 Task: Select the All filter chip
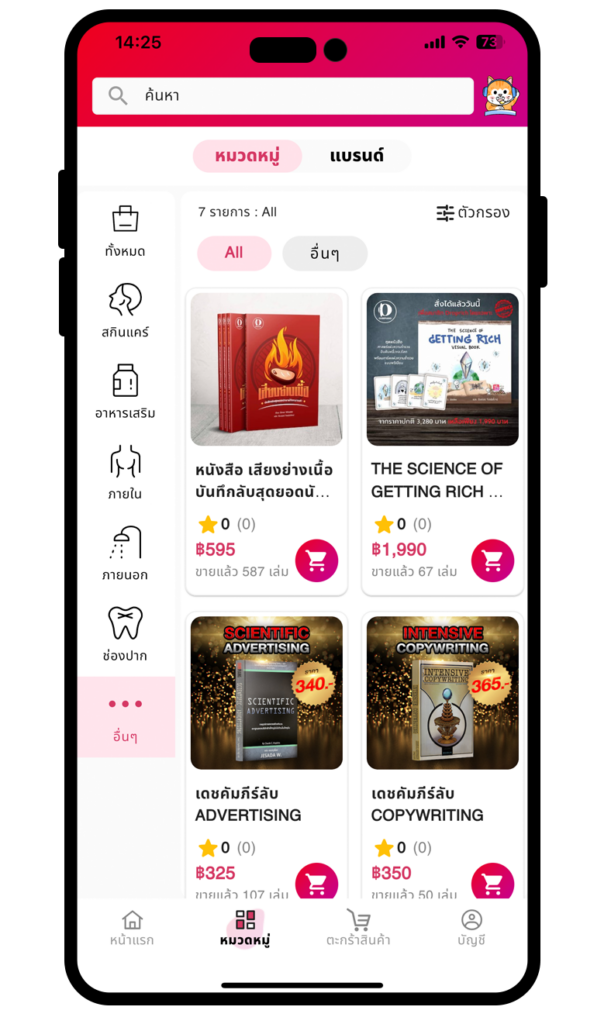click(234, 253)
